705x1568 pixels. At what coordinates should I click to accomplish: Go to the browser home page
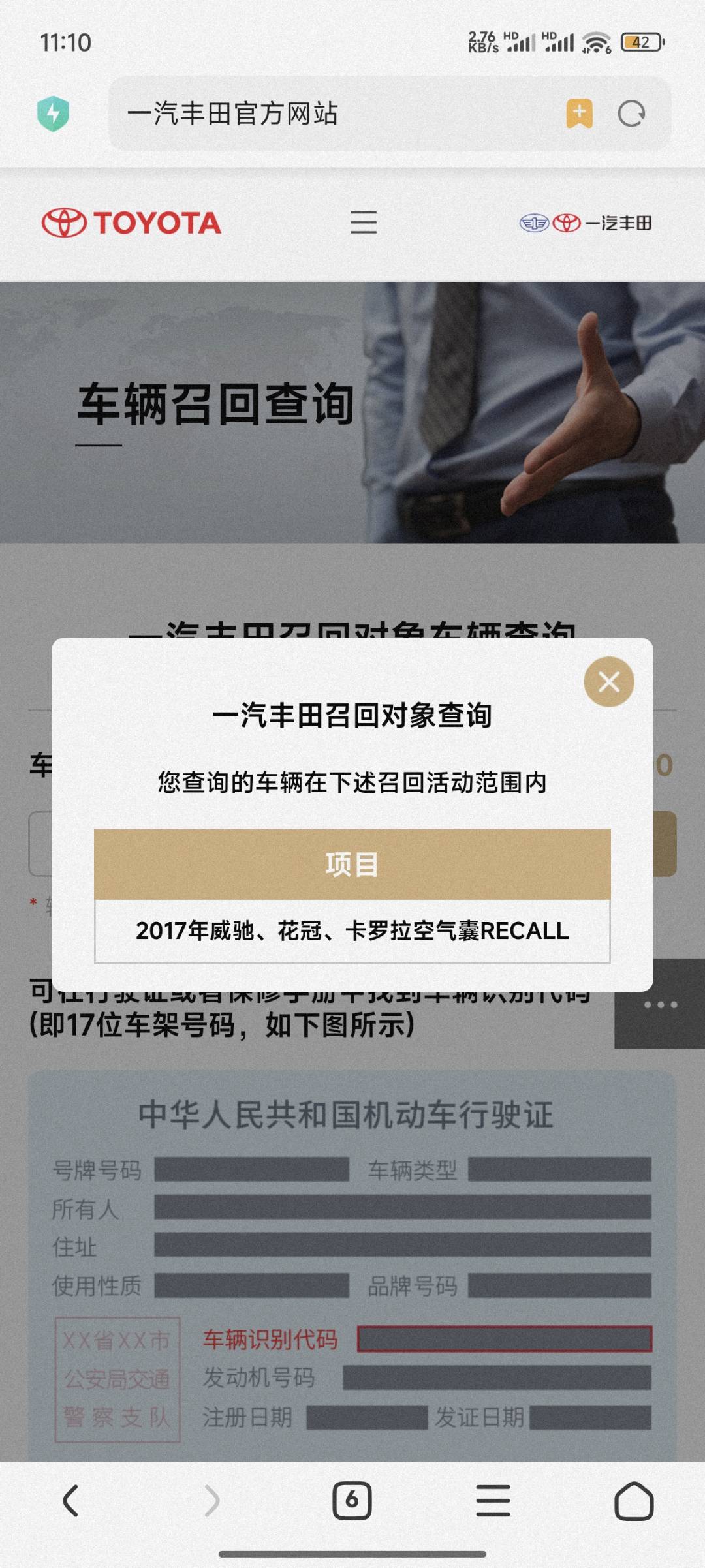pyautogui.click(x=633, y=1500)
